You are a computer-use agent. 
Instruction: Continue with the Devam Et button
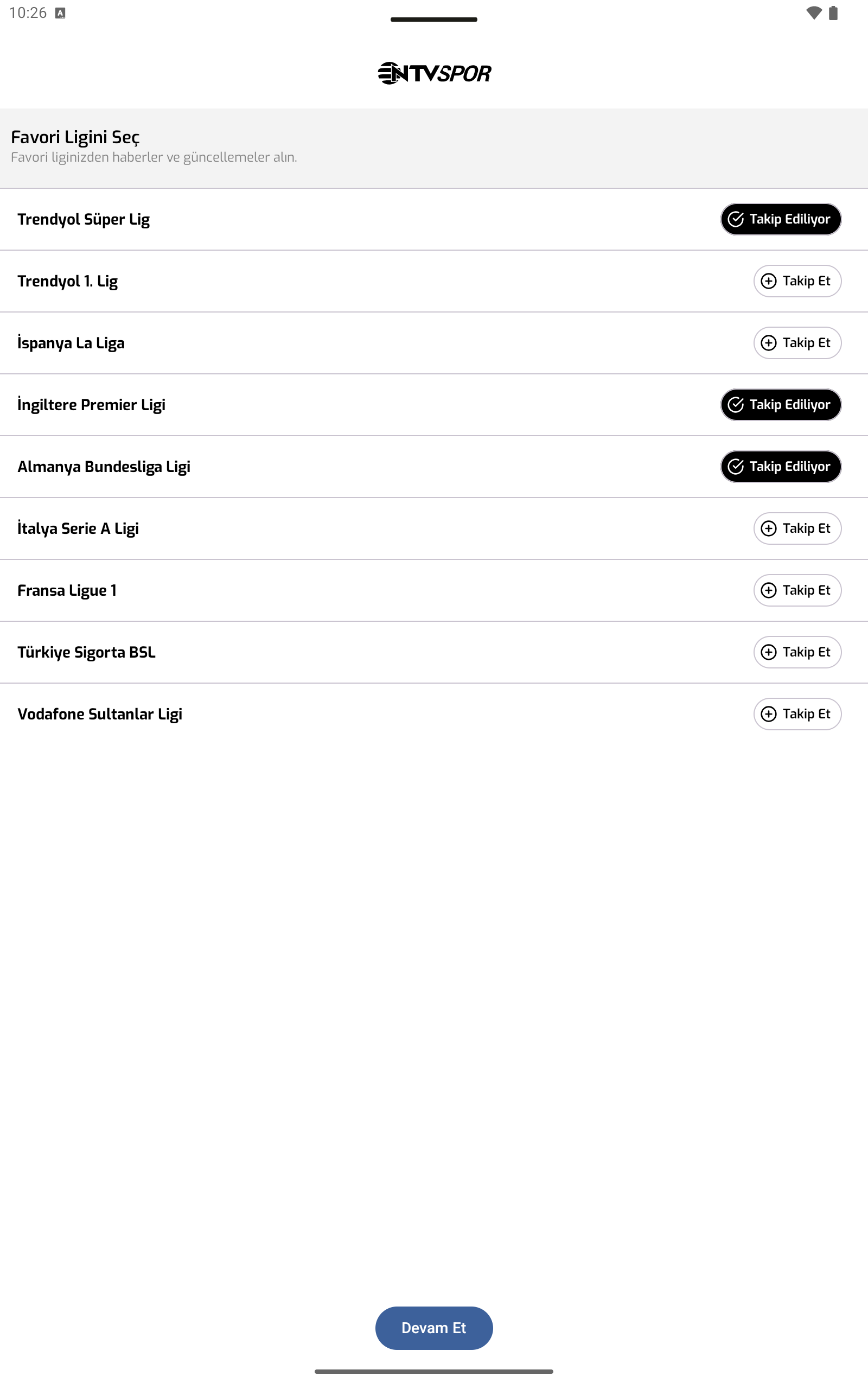click(x=434, y=1328)
